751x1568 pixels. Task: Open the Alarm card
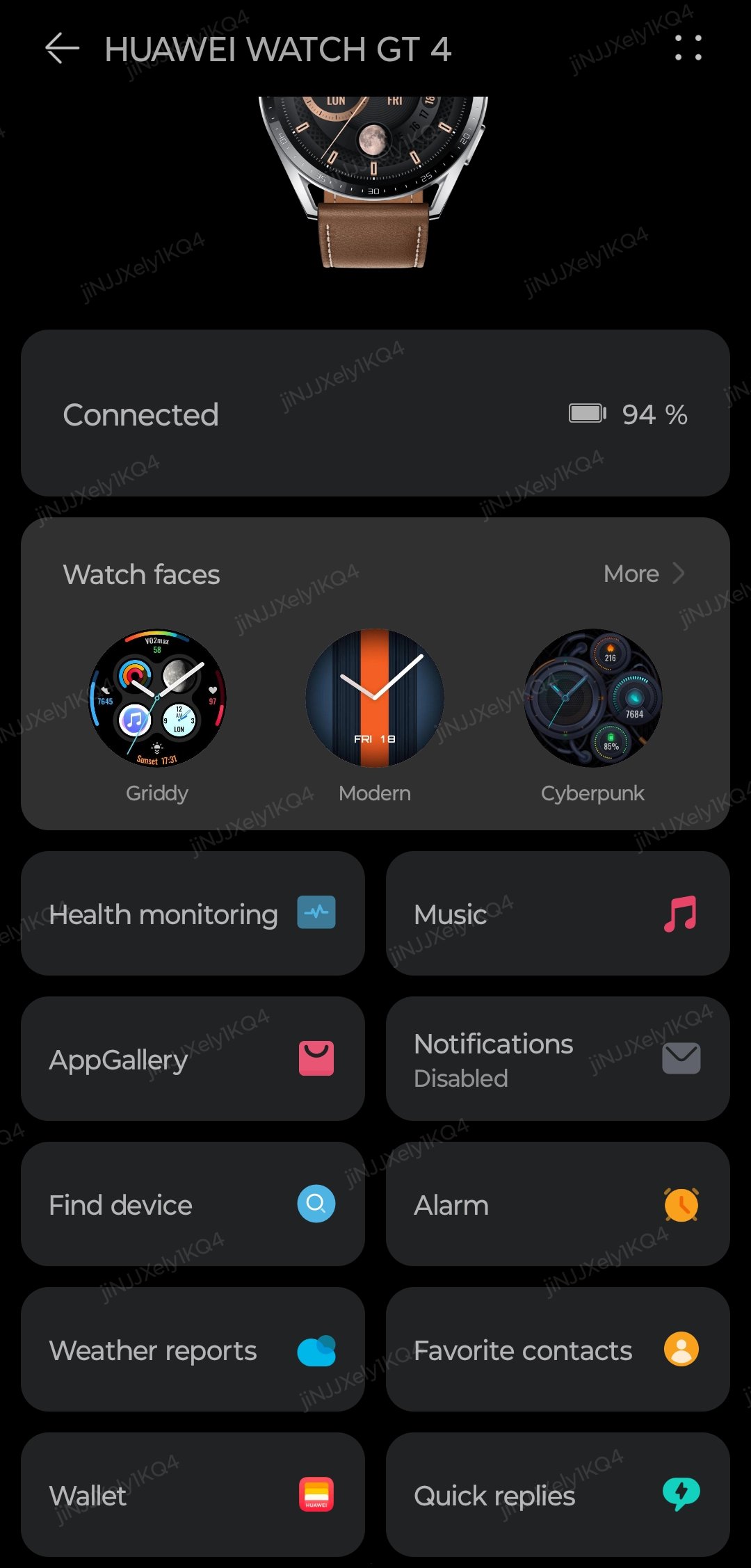click(557, 1204)
